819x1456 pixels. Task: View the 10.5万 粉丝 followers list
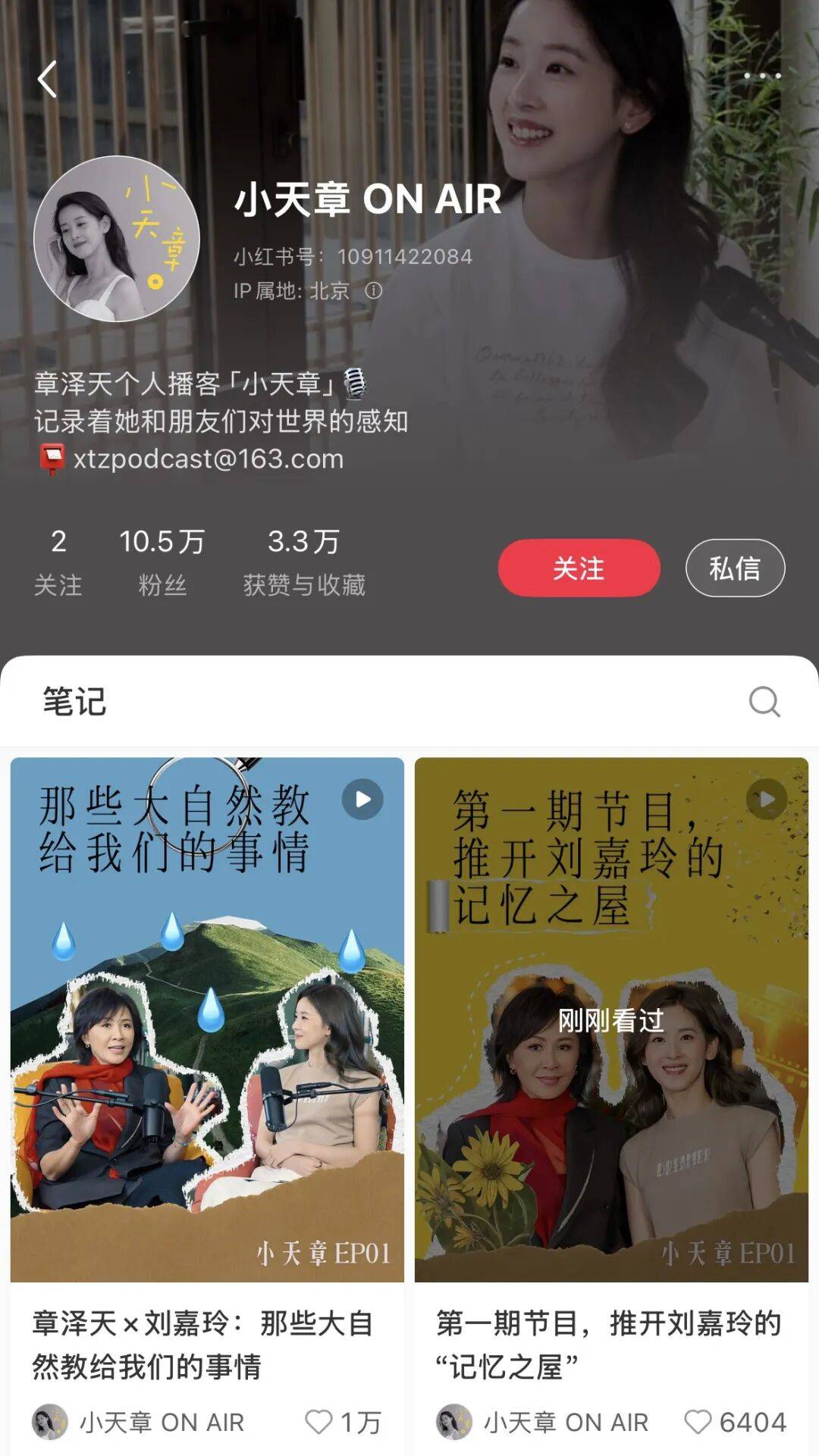click(x=162, y=562)
